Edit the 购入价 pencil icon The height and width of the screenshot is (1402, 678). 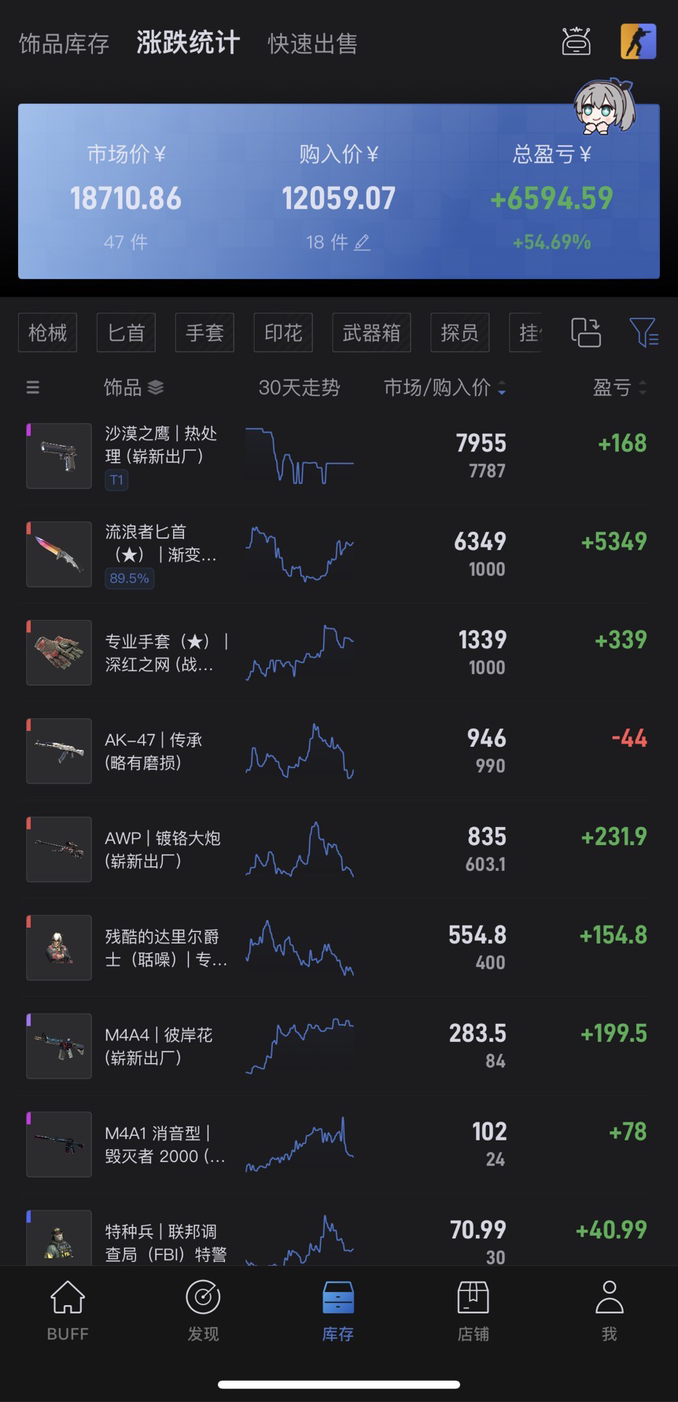pos(362,242)
